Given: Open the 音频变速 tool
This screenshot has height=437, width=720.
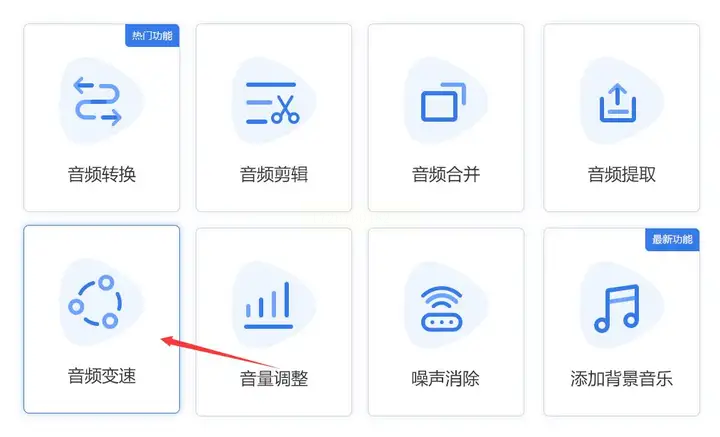Looking at the screenshot, I should tap(101, 320).
